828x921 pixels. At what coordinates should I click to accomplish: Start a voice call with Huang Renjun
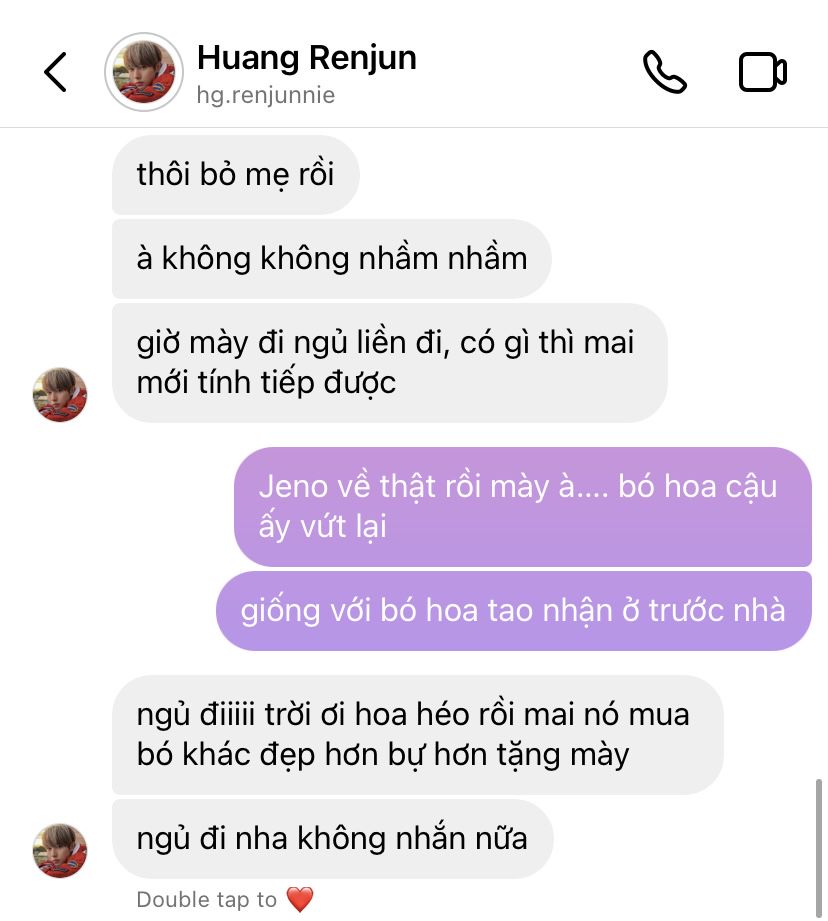(664, 73)
